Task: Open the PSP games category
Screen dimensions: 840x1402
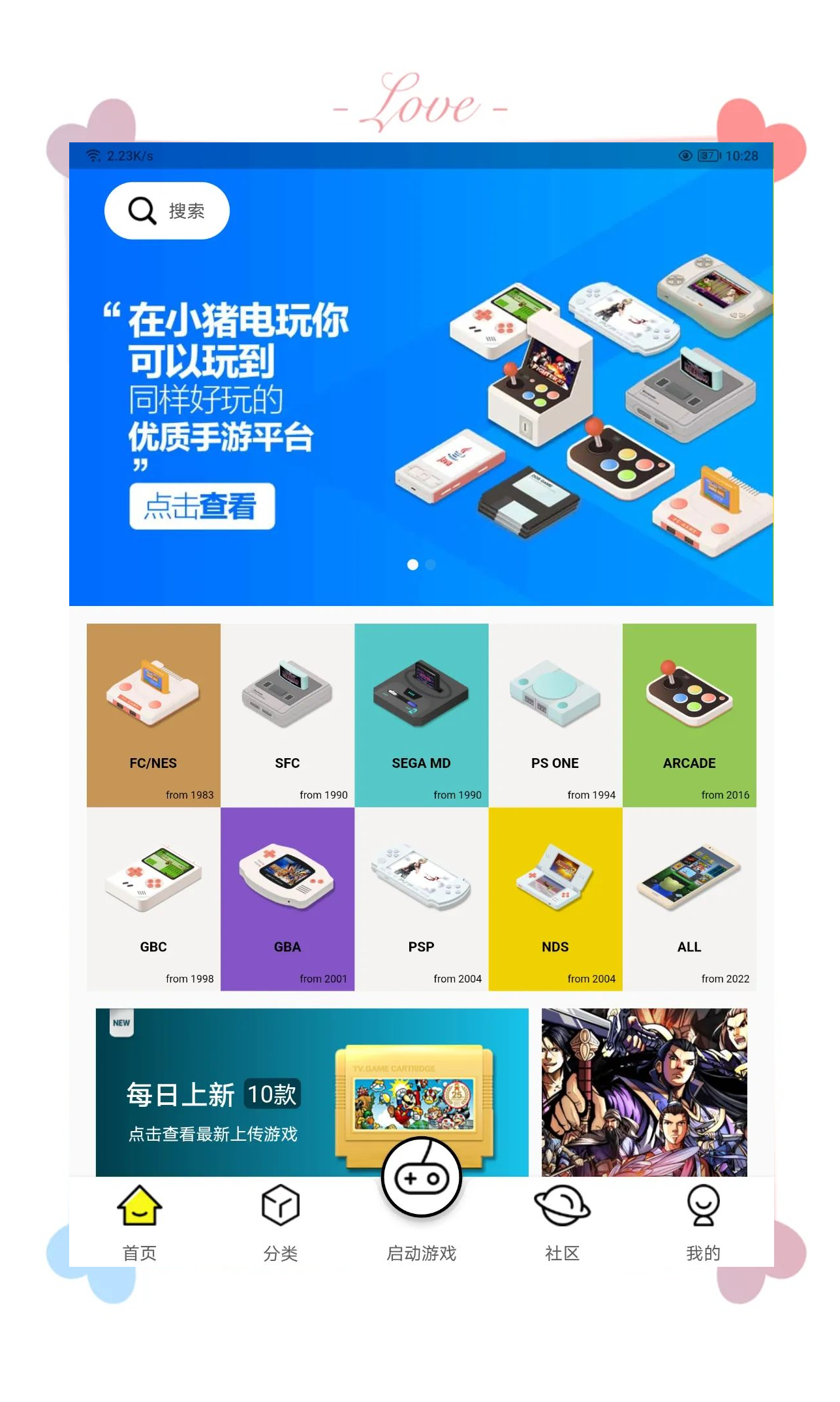Action: [421, 899]
